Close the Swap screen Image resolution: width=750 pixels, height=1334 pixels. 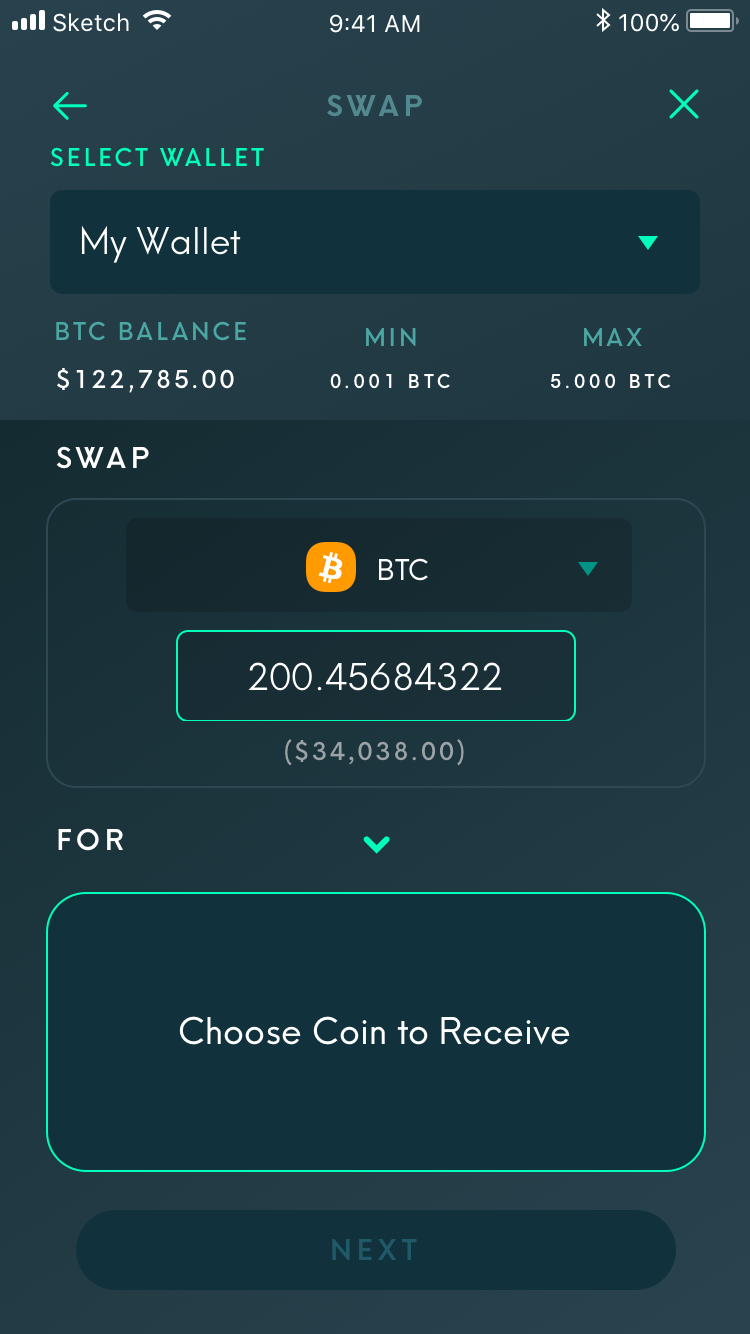[x=684, y=104]
